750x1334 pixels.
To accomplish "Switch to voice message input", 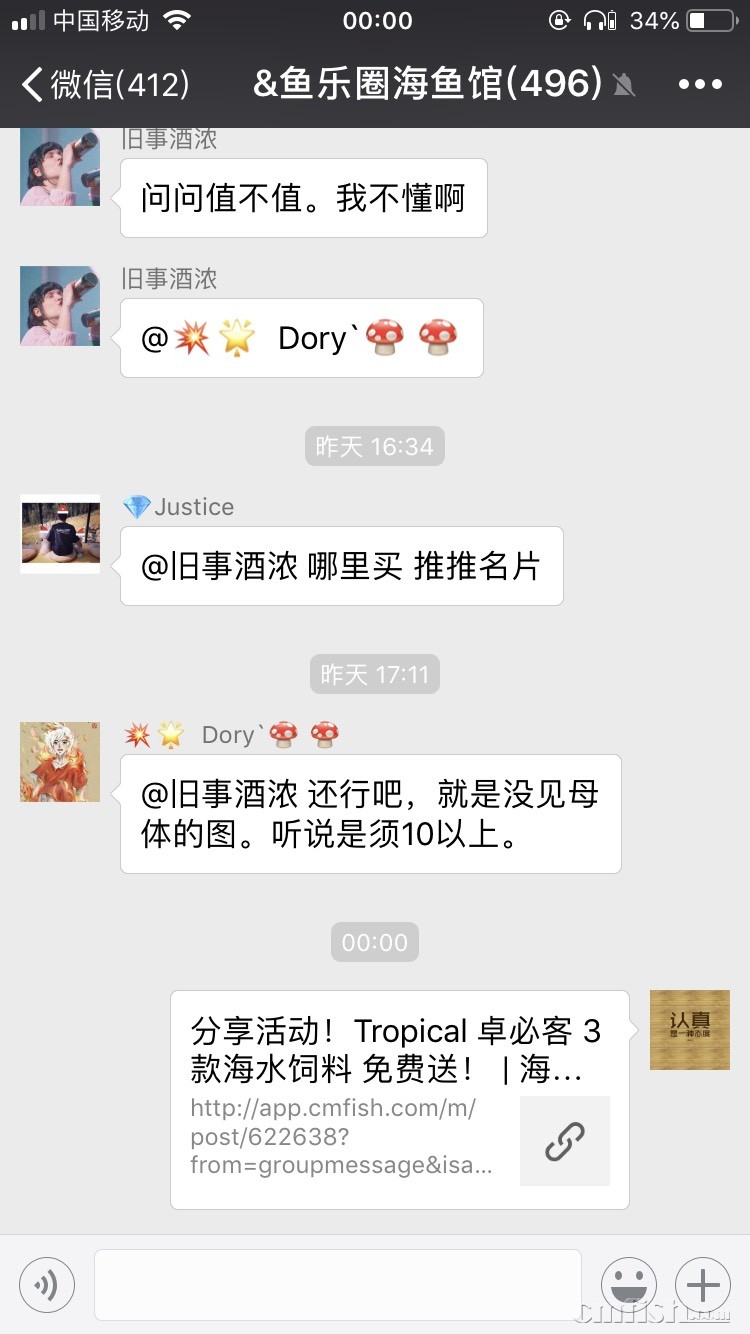I will (x=47, y=1285).
